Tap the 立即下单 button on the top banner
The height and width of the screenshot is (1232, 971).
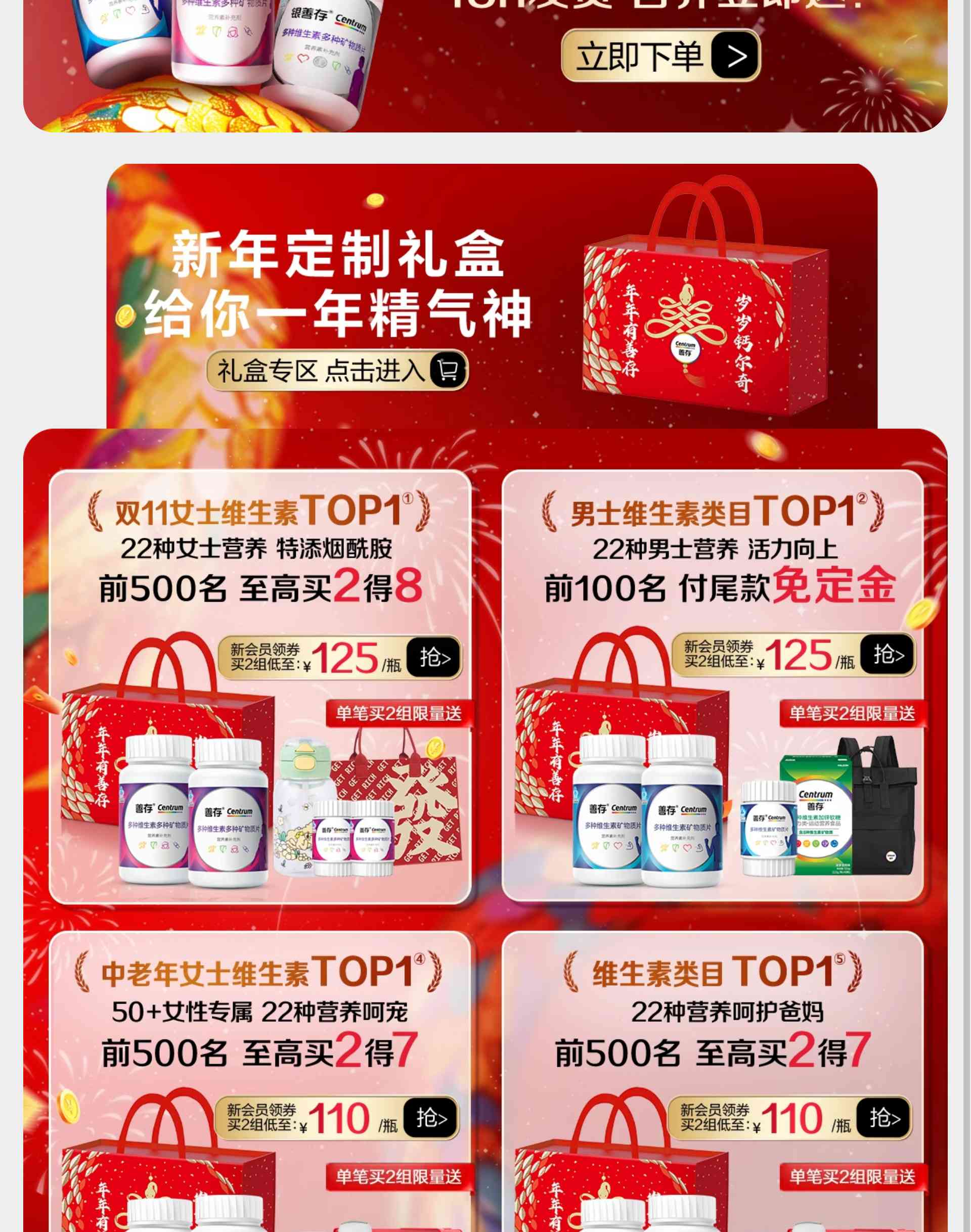tap(660, 56)
